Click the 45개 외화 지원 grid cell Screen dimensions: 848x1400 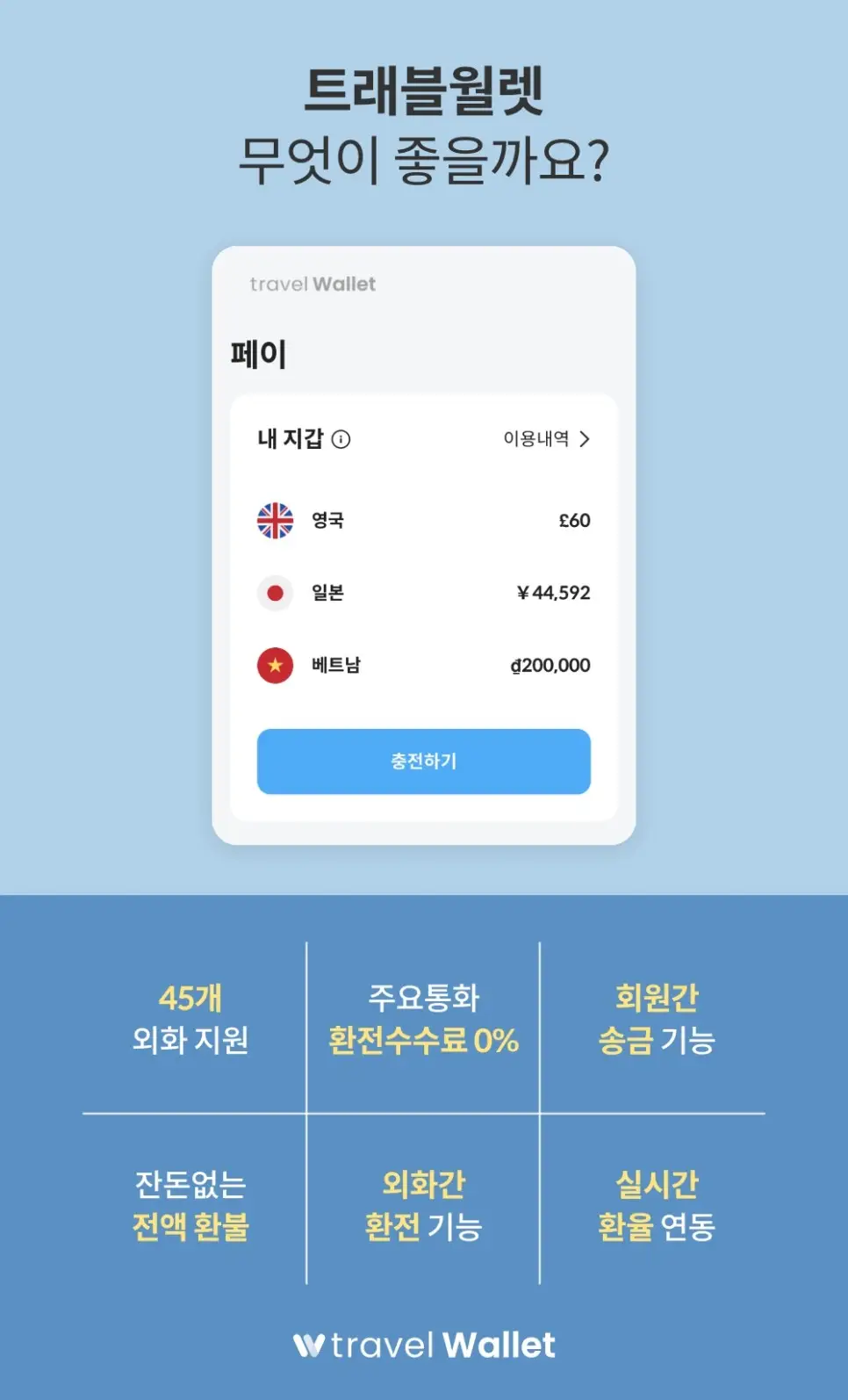point(190,1019)
